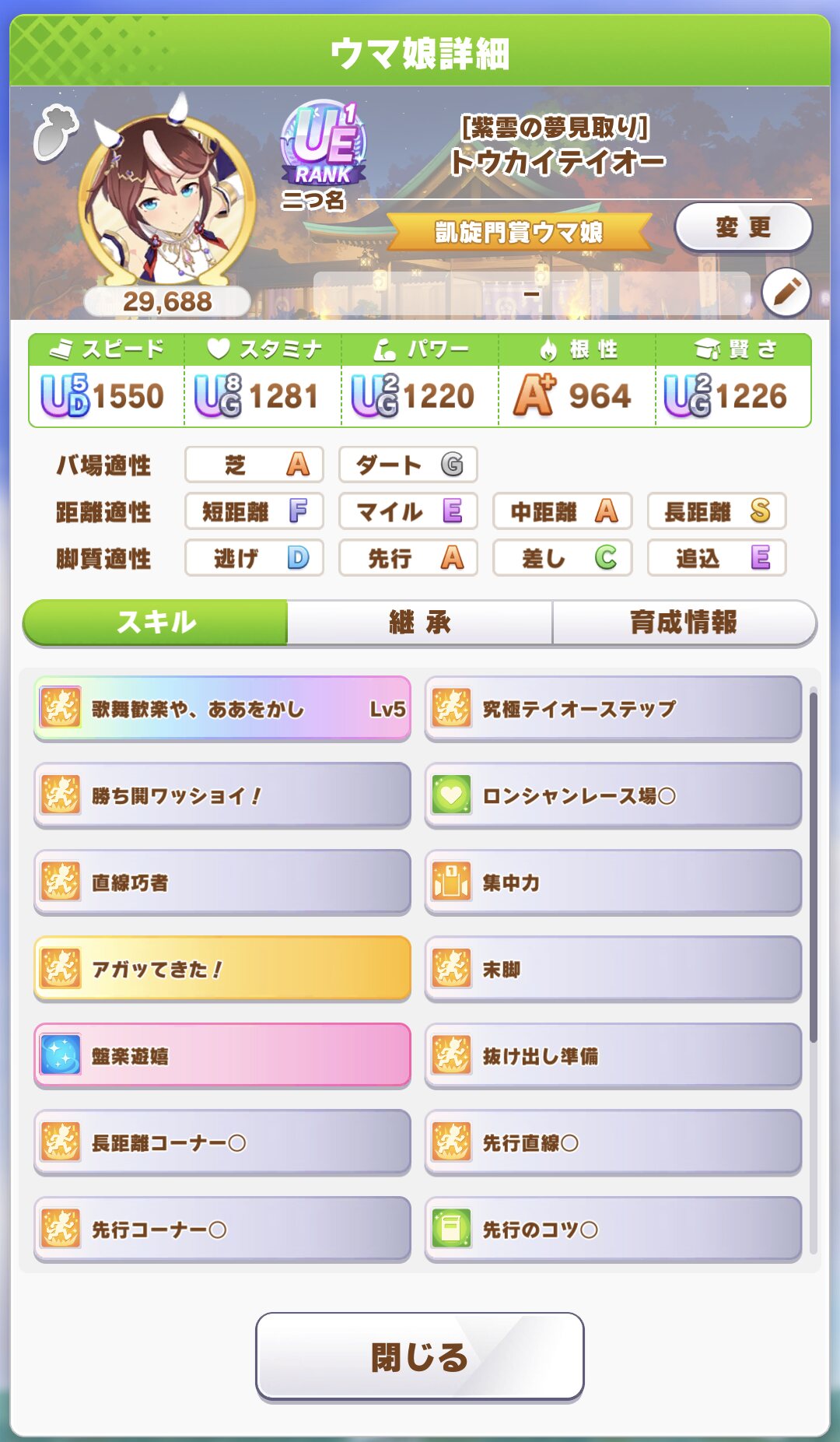The height and width of the screenshot is (1442, 840).
Task: Open the 長距離コーナー○ skill
Action: [x=222, y=1142]
